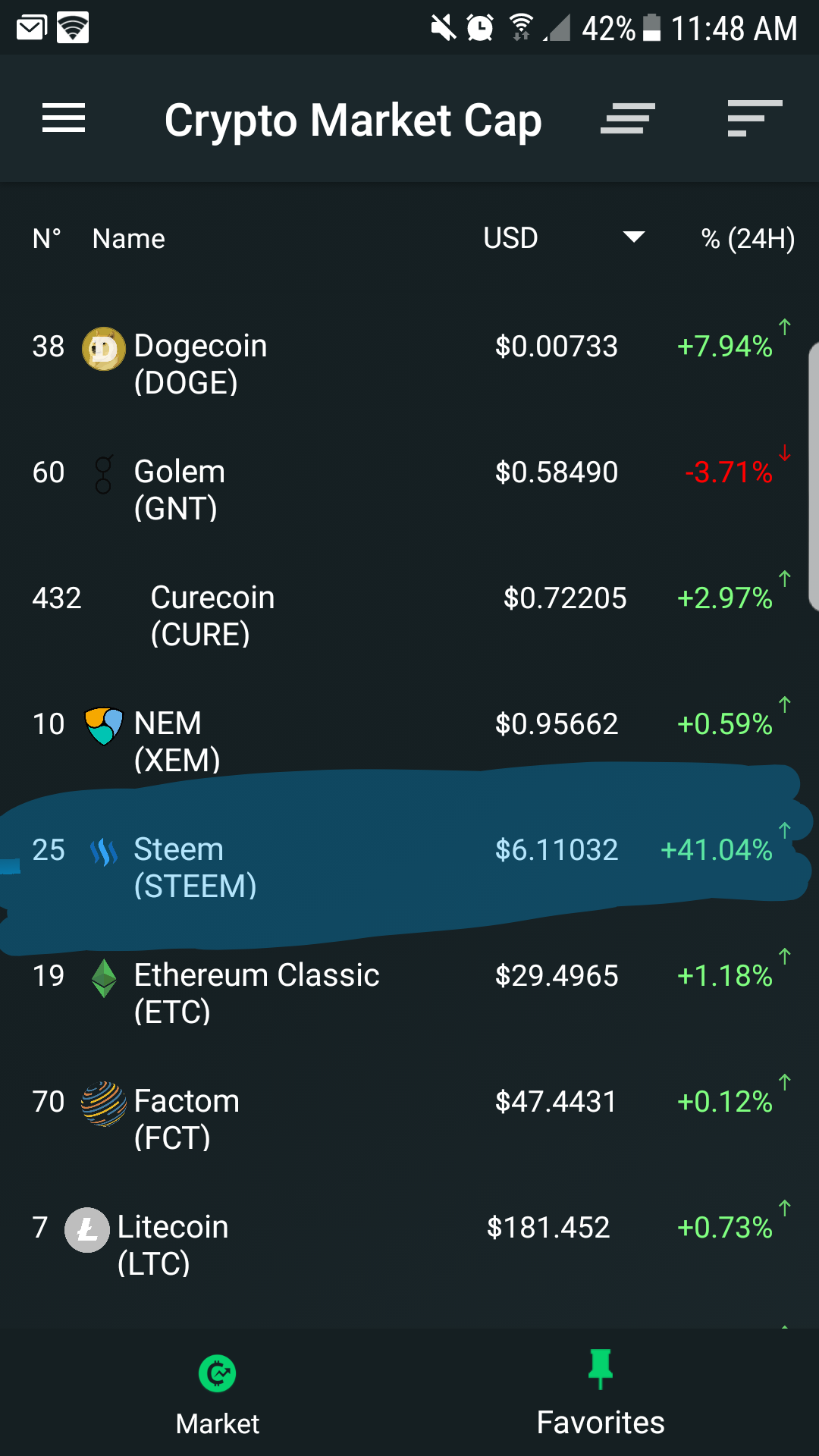
Task: Tap the centered-lines filter icon
Action: [628, 118]
